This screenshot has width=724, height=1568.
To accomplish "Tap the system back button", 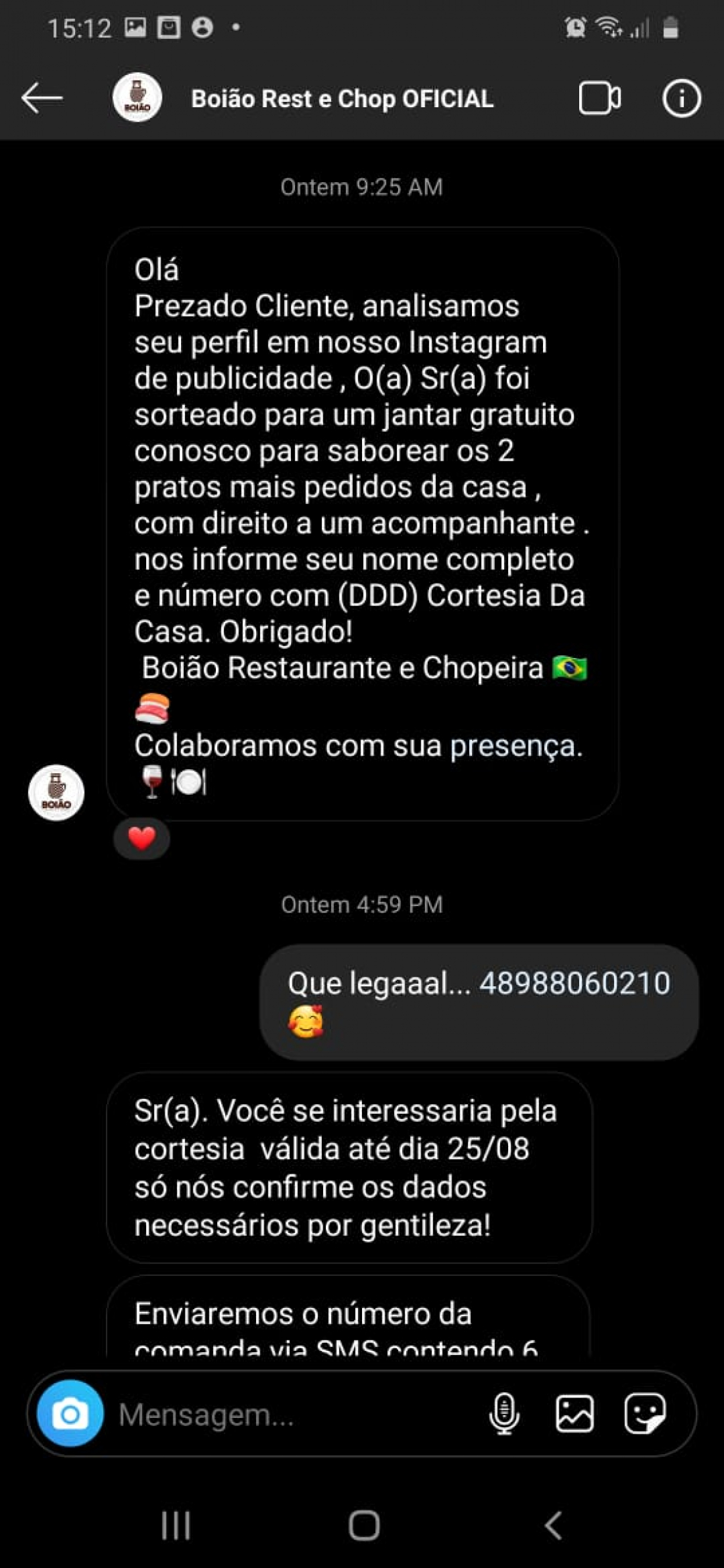I will pyautogui.click(x=553, y=1525).
